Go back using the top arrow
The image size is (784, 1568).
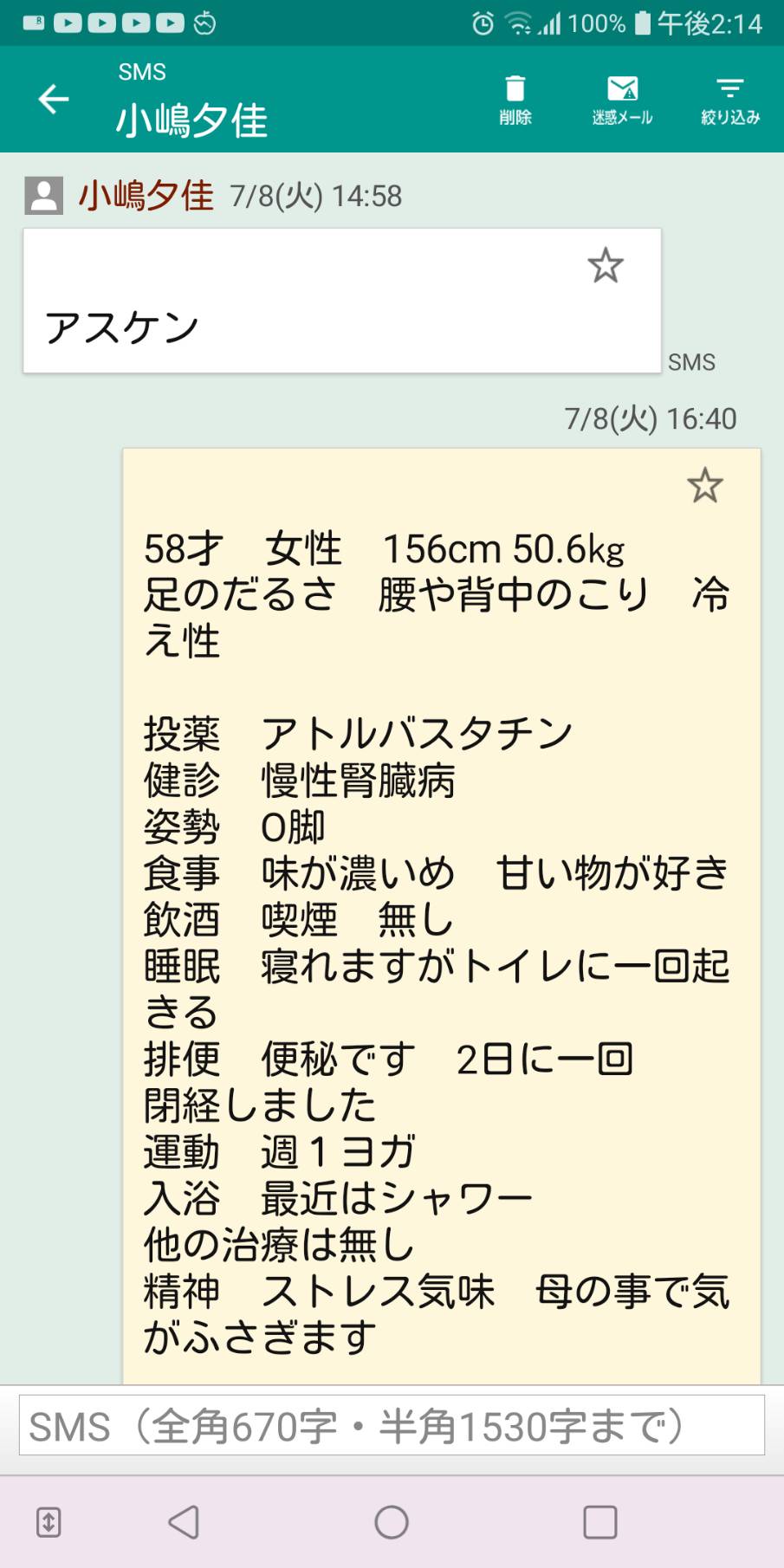tap(53, 99)
